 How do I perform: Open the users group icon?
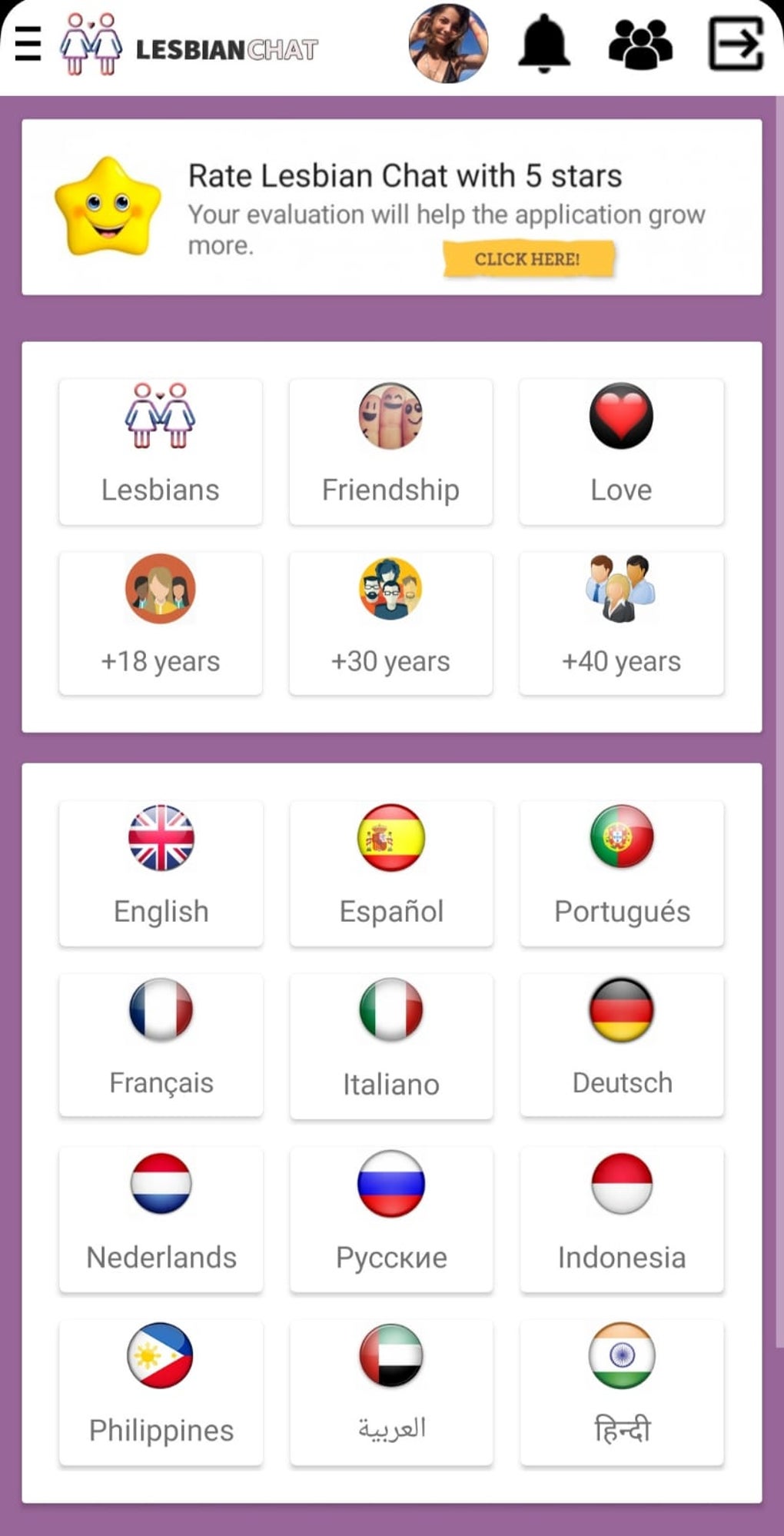639,44
